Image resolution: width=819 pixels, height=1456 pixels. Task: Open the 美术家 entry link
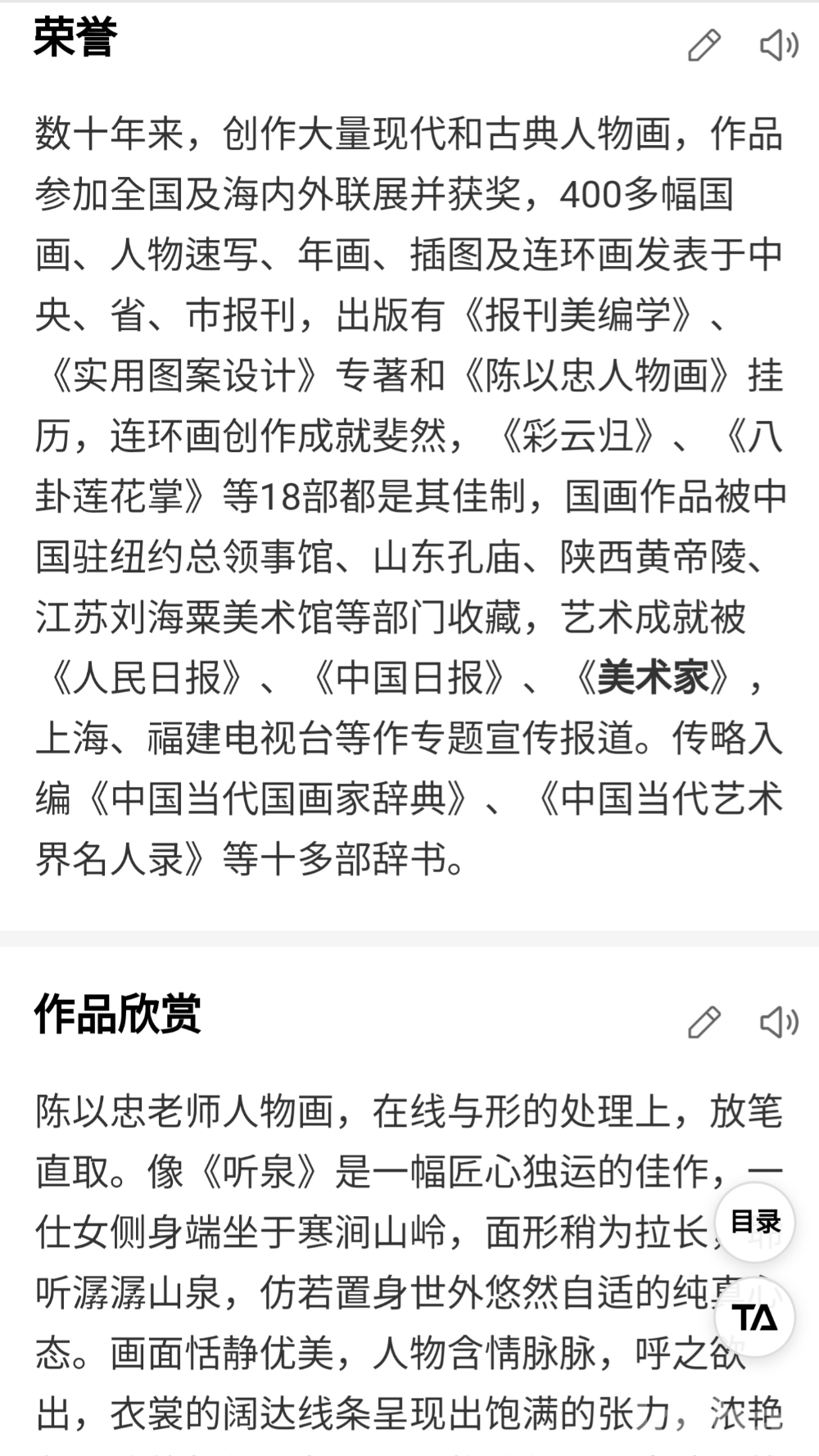[x=652, y=678]
